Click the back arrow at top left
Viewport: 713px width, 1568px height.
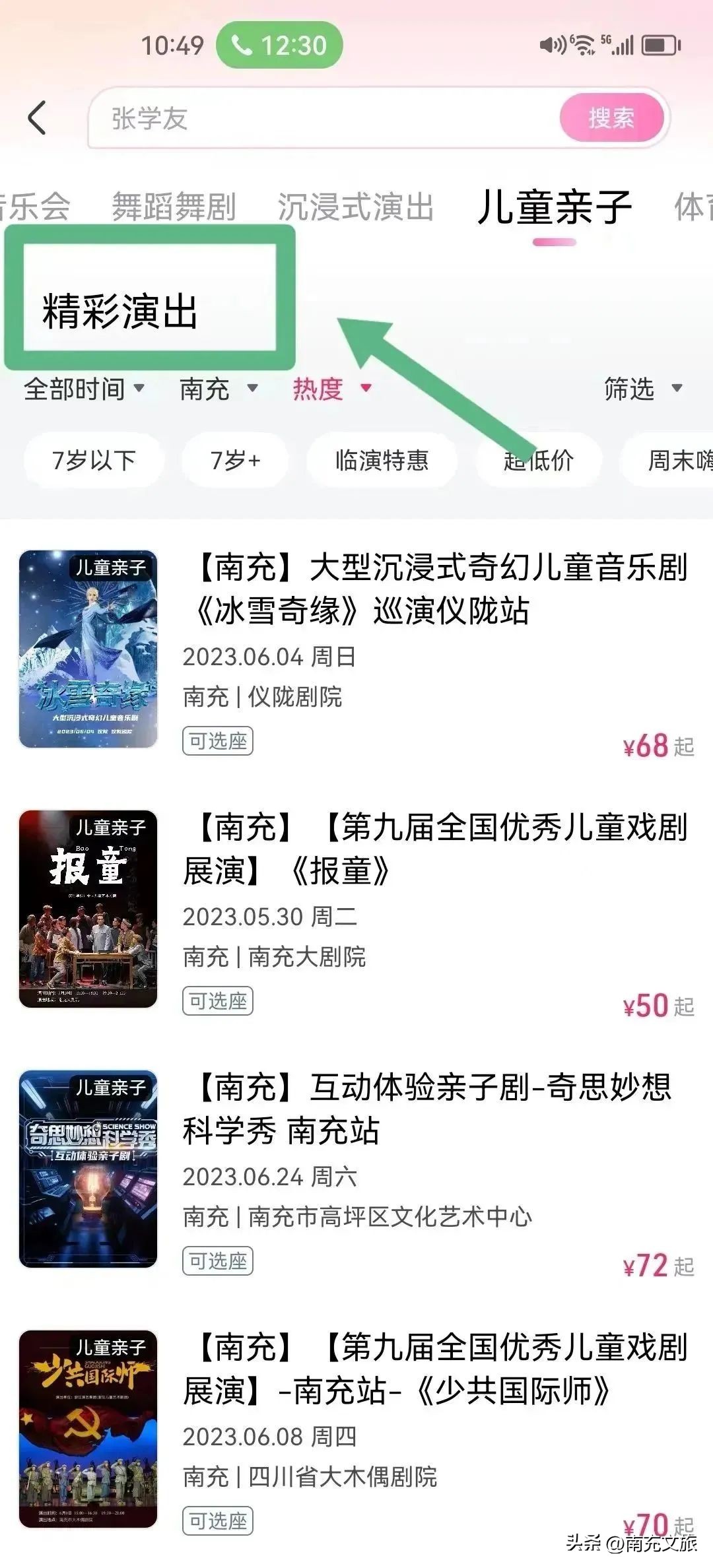[38, 119]
